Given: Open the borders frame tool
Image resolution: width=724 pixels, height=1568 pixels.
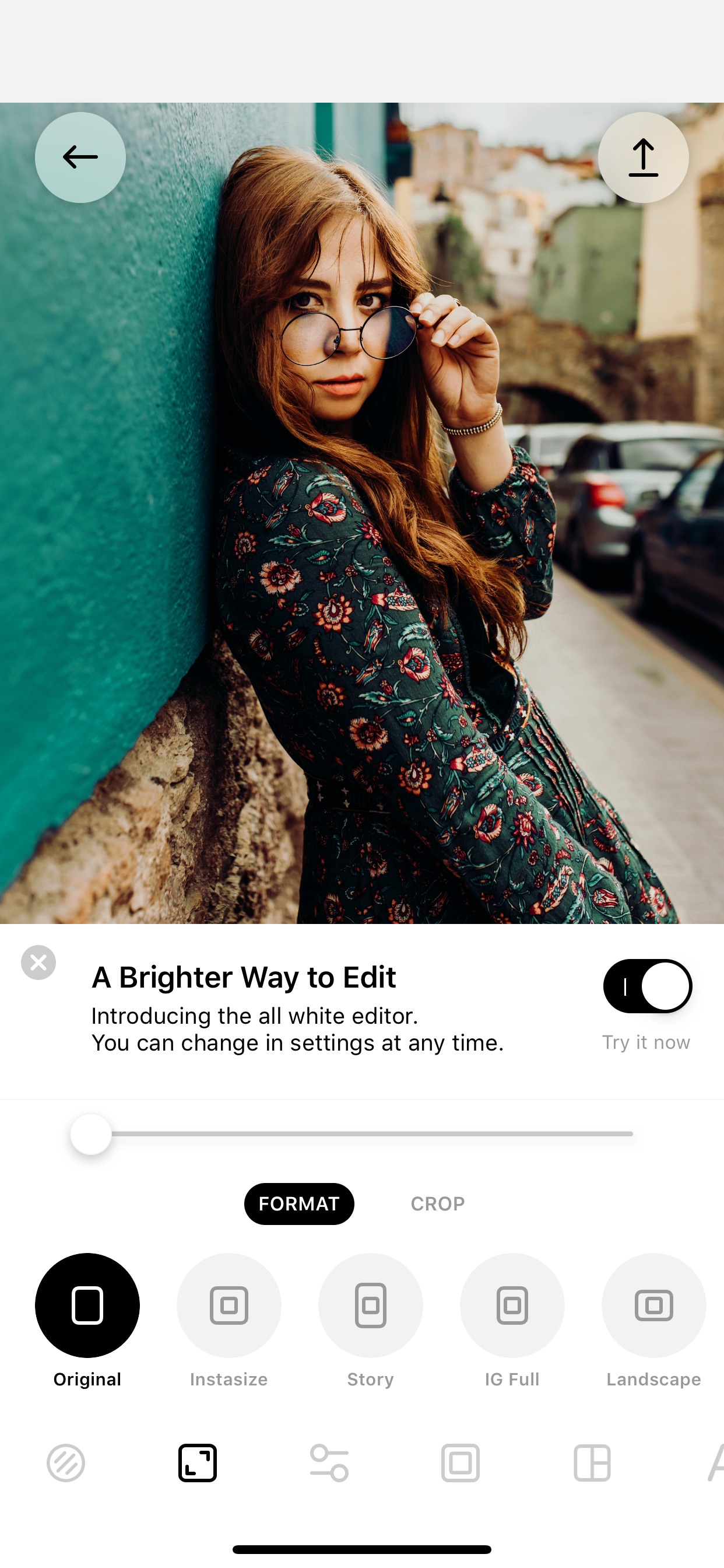Looking at the screenshot, I should 461,1462.
